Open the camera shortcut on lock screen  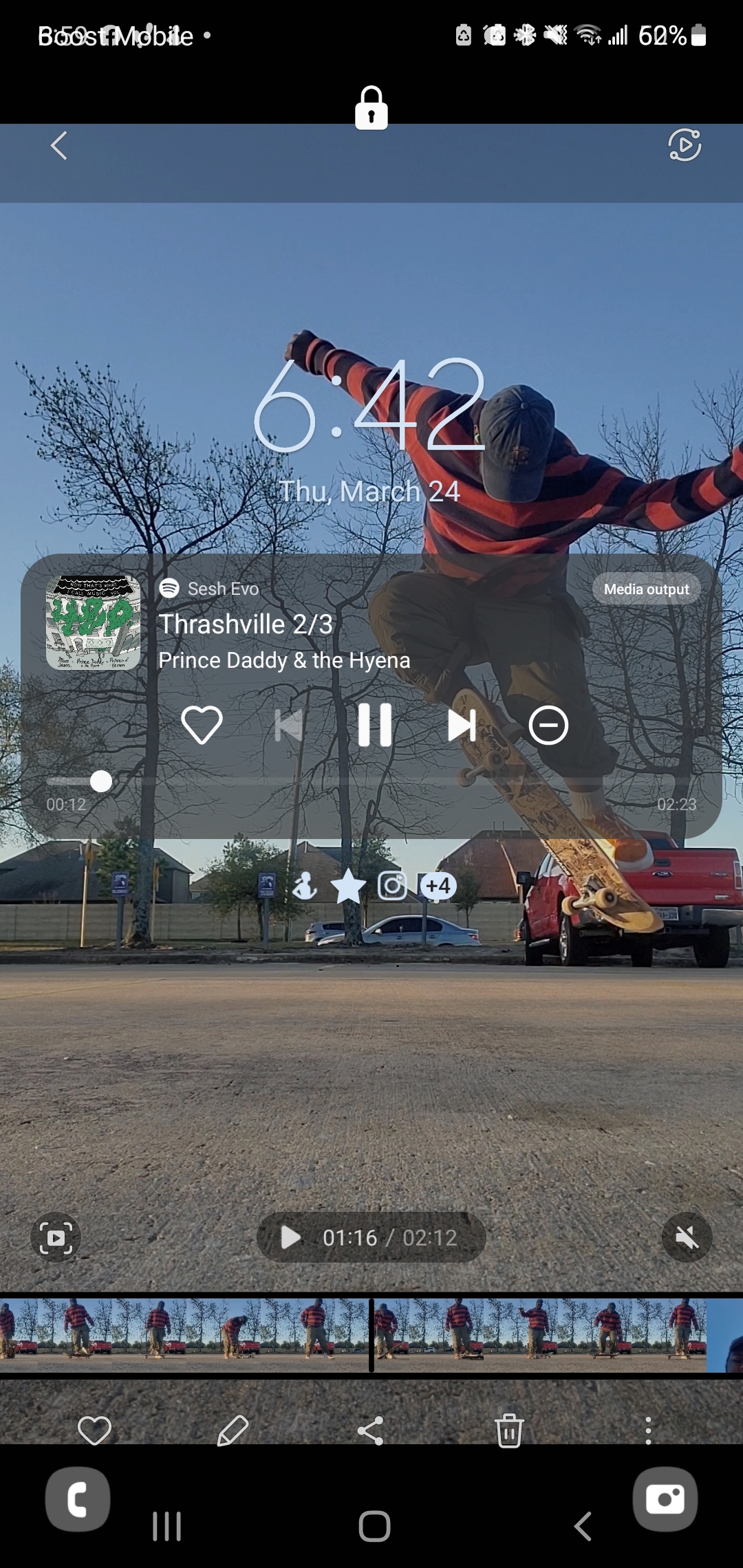pos(665,1499)
